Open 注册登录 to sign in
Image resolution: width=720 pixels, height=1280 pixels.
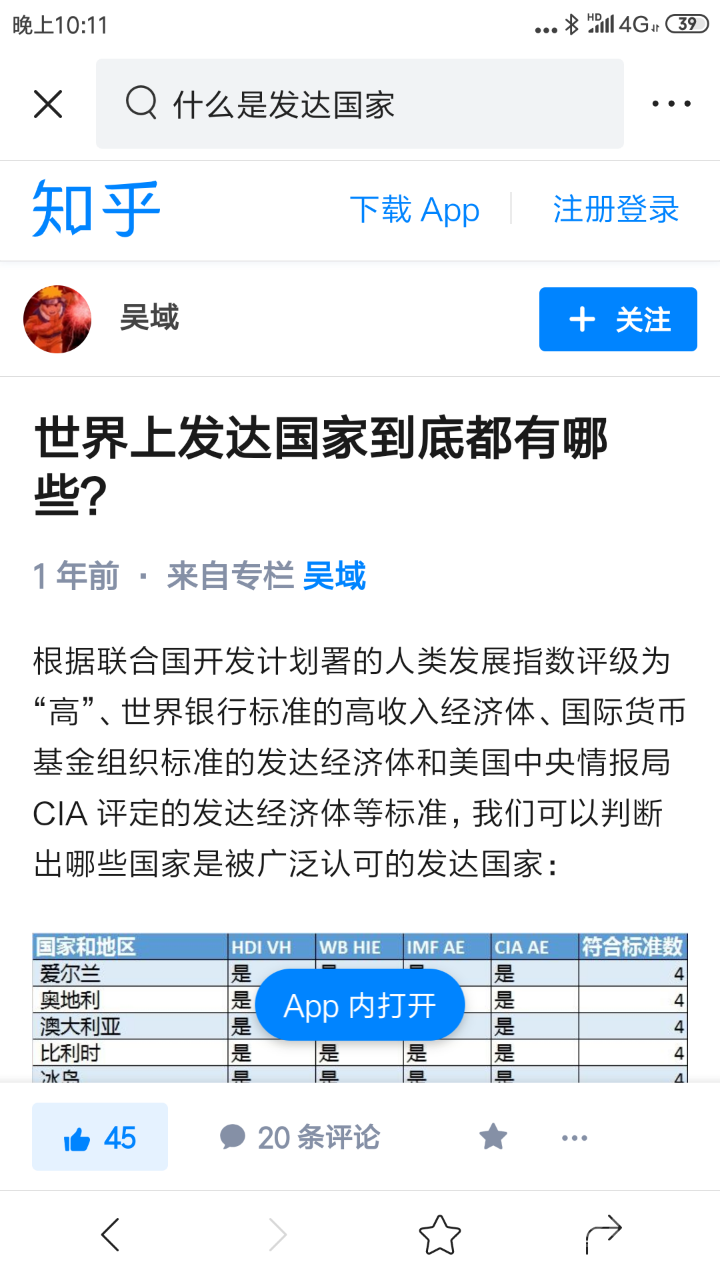click(616, 210)
